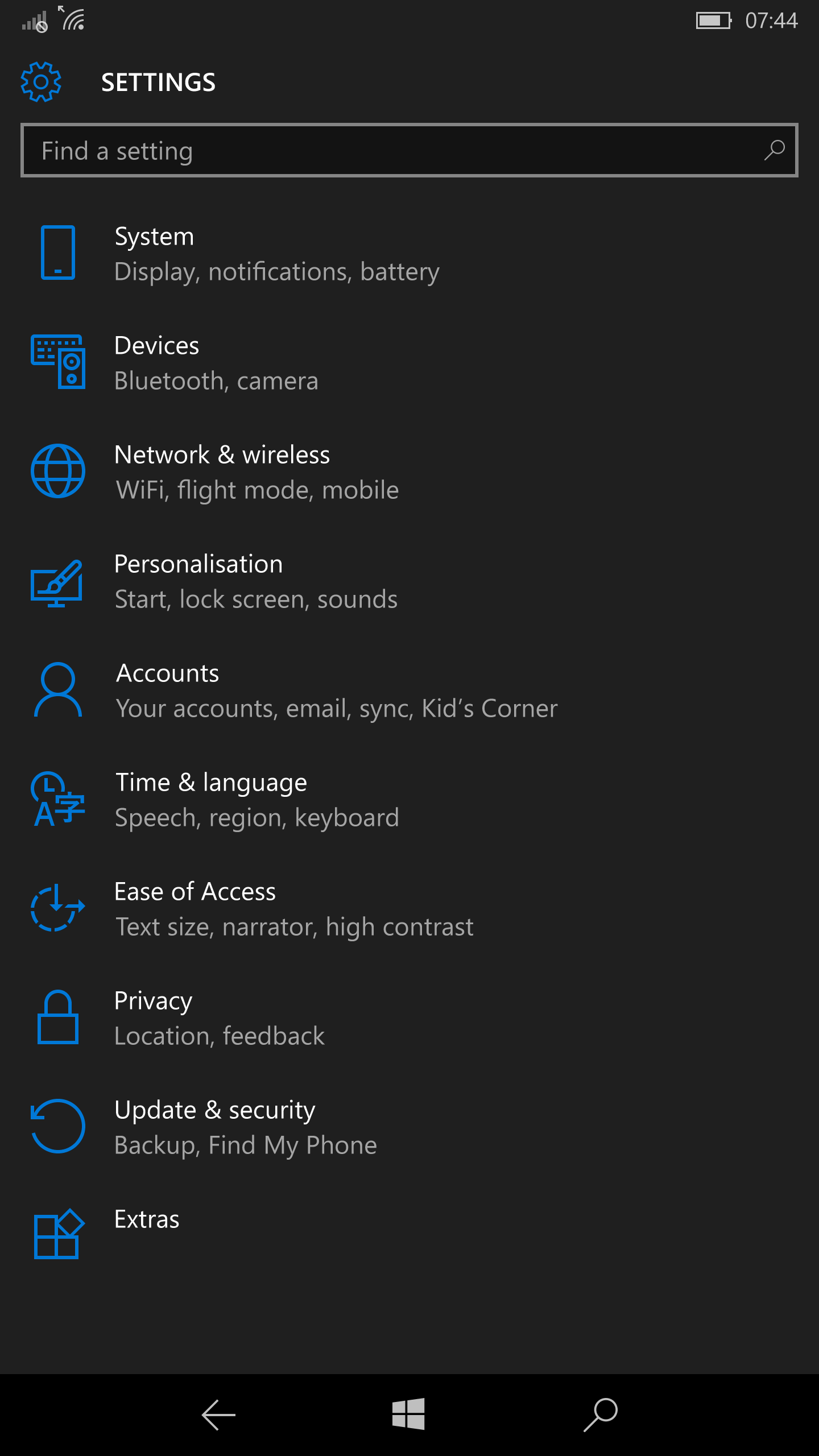Open Devices settings
Image resolution: width=819 pixels, height=1456 pixels.
tap(409, 363)
